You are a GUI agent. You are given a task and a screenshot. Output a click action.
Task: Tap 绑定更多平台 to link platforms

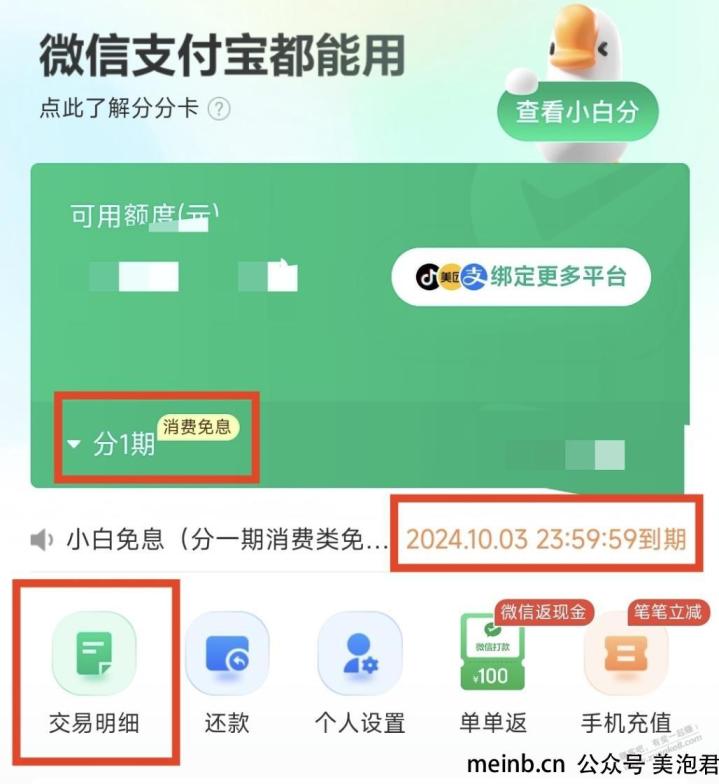[x=520, y=277]
